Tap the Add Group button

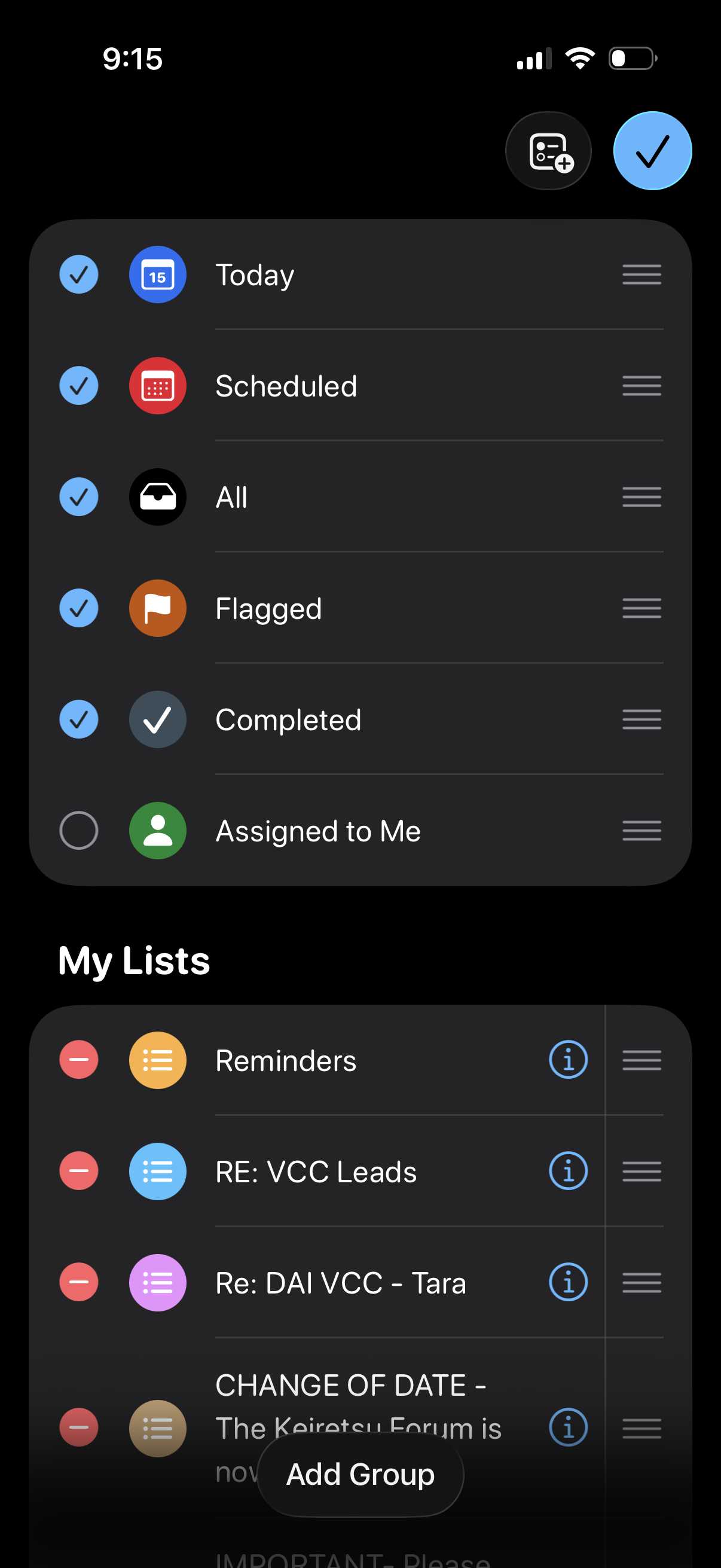click(360, 1474)
